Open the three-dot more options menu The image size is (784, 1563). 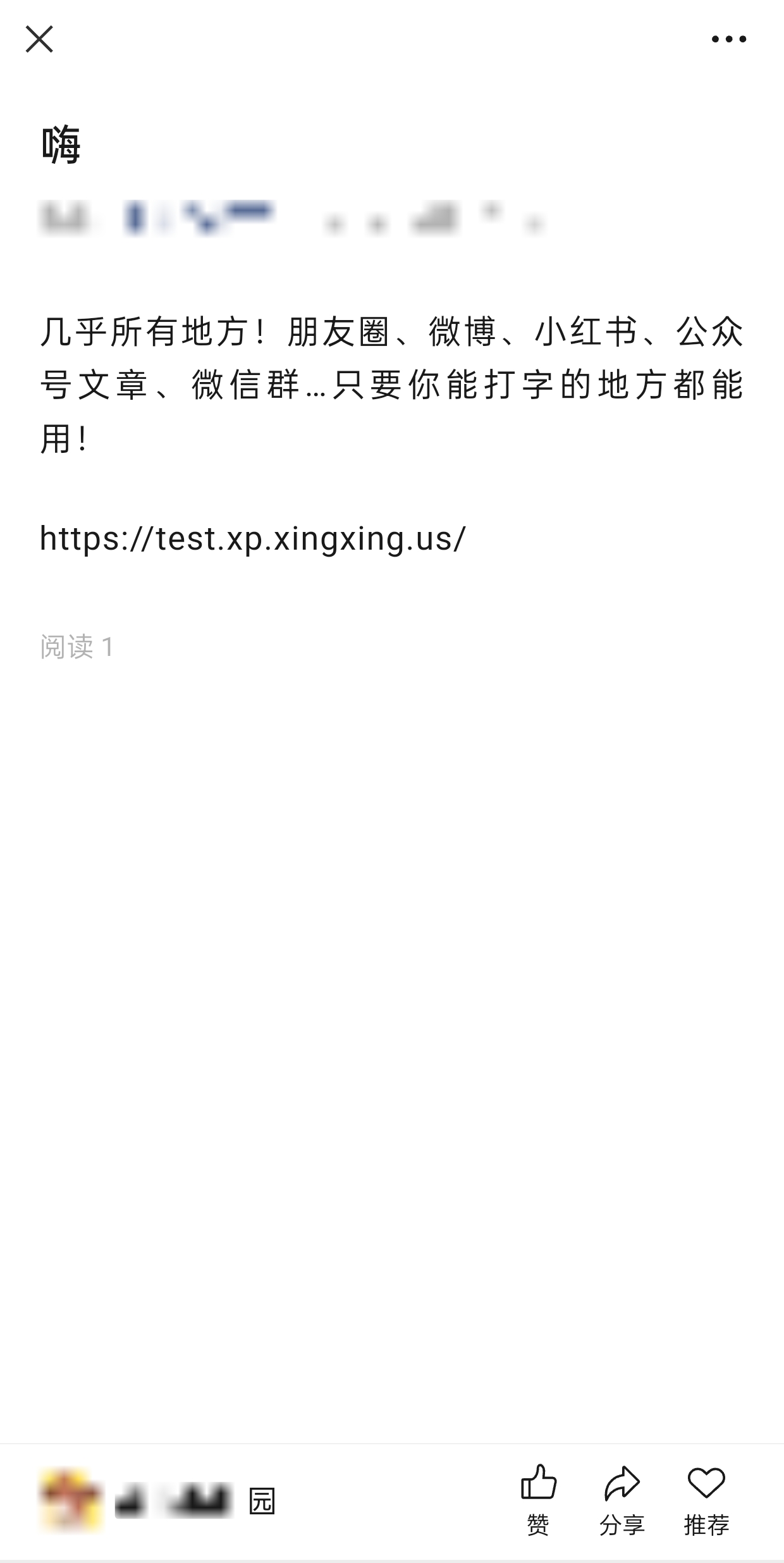coord(728,39)
